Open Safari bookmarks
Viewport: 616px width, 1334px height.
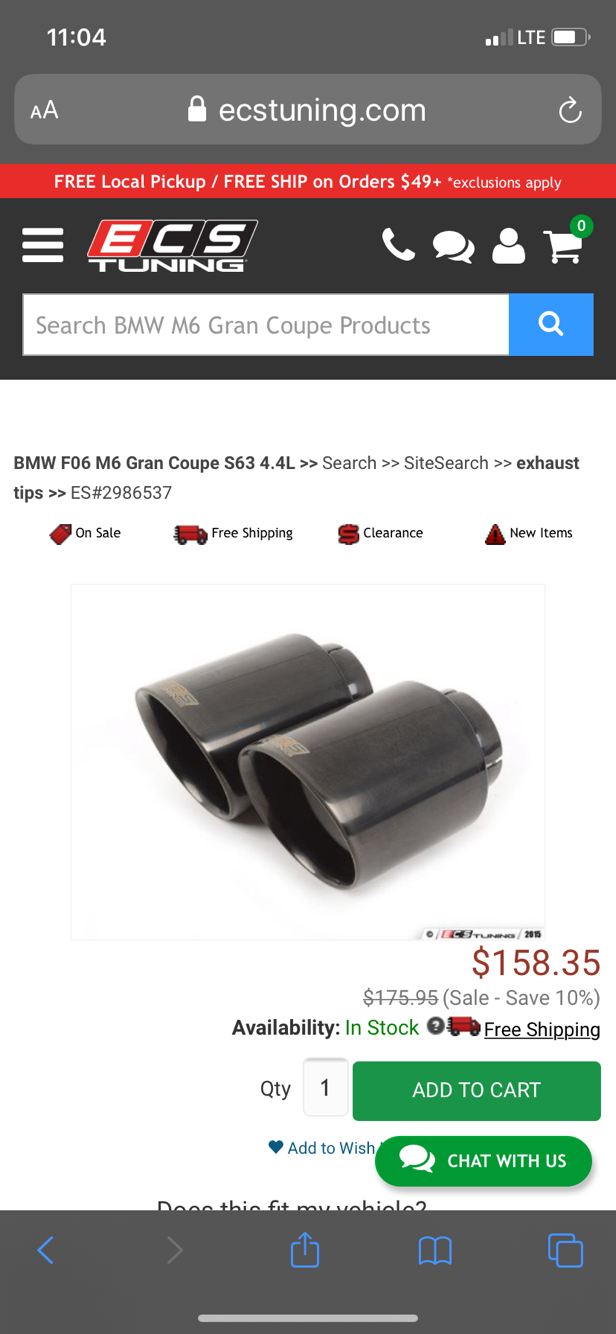[x=435, y=1250]
